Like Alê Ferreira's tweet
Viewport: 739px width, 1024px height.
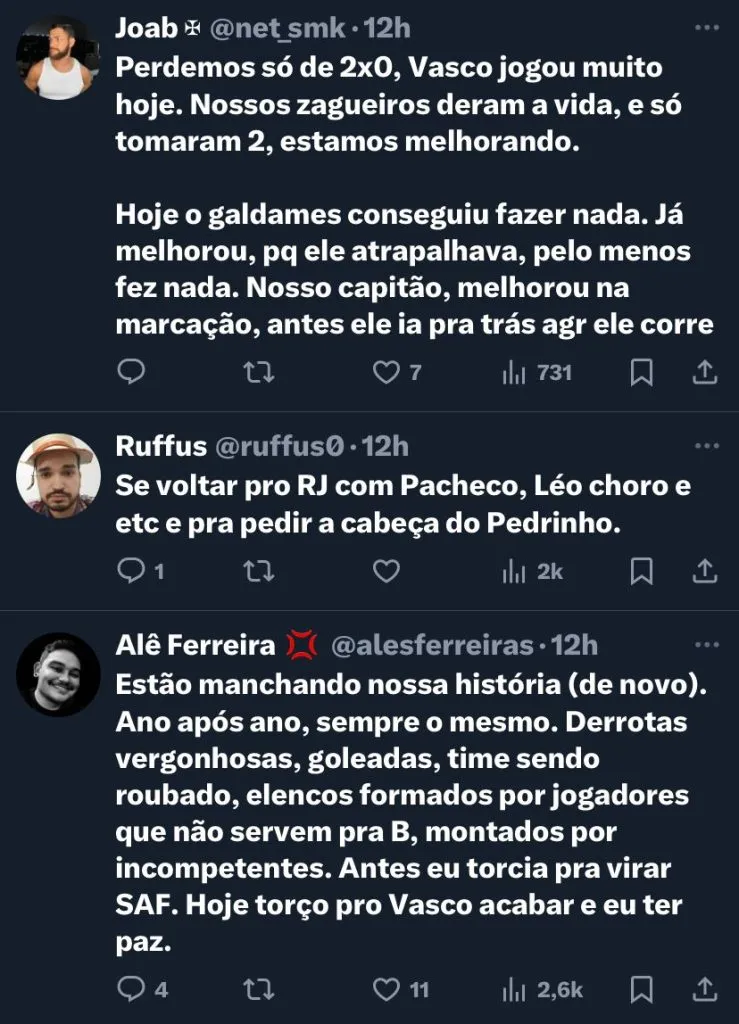[386, 990]
